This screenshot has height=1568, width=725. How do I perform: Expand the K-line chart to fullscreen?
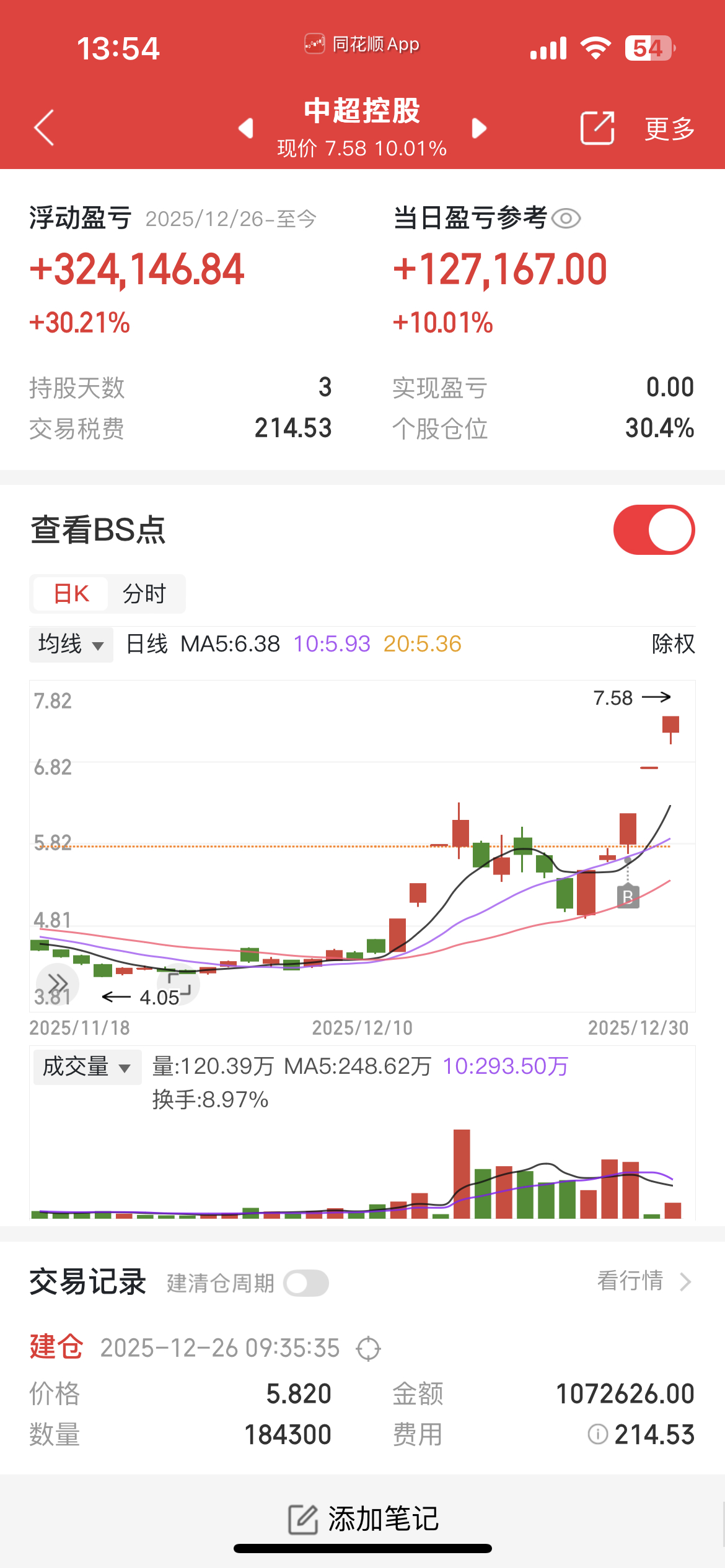(x=179, y=984)
